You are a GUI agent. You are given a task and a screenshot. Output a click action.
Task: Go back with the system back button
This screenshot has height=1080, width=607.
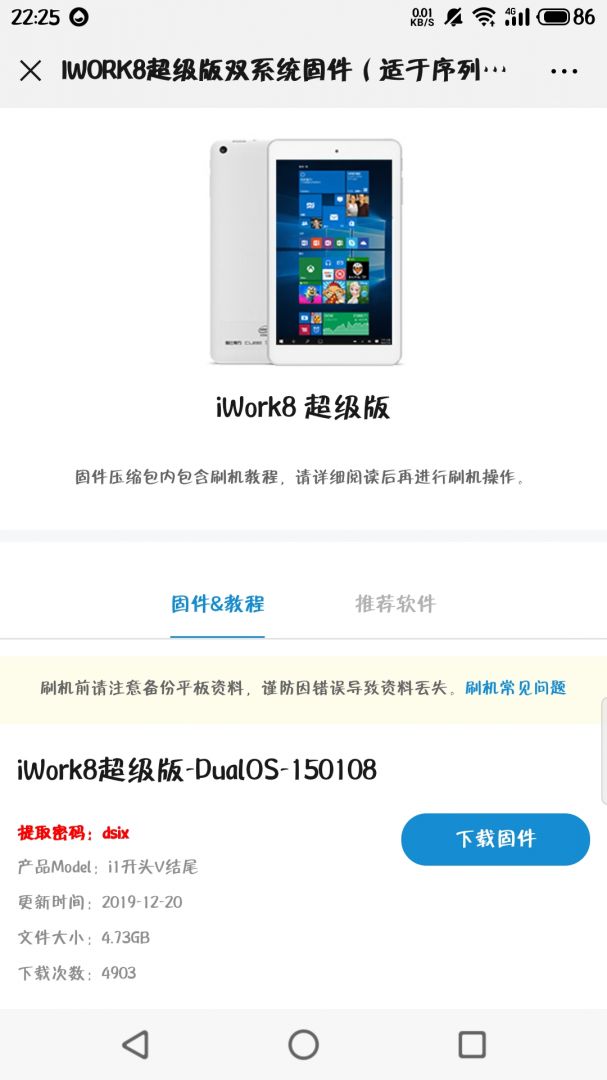click(x=135, y=1045)
